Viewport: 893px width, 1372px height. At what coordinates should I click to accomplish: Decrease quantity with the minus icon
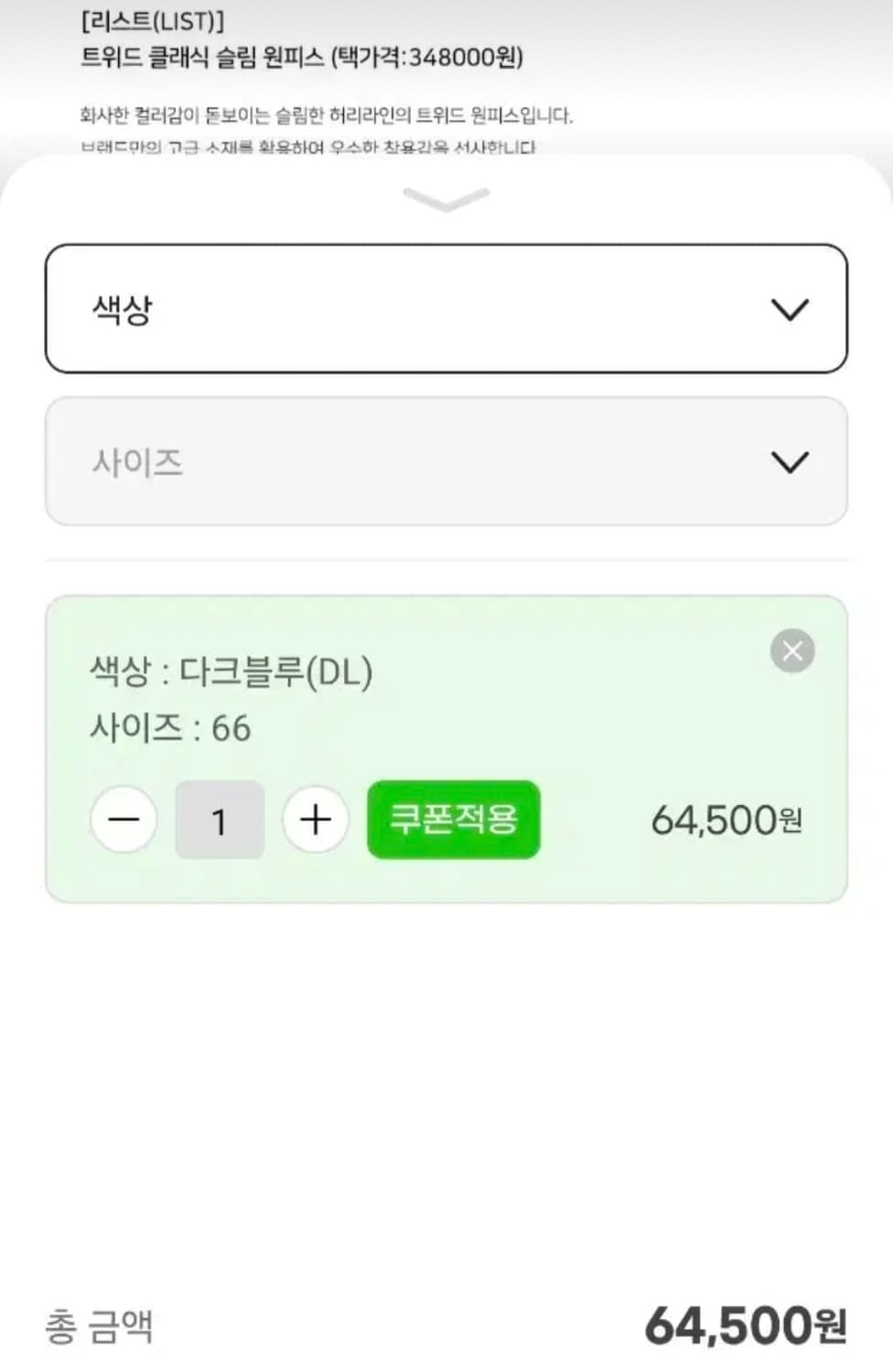tap(124, 820)
